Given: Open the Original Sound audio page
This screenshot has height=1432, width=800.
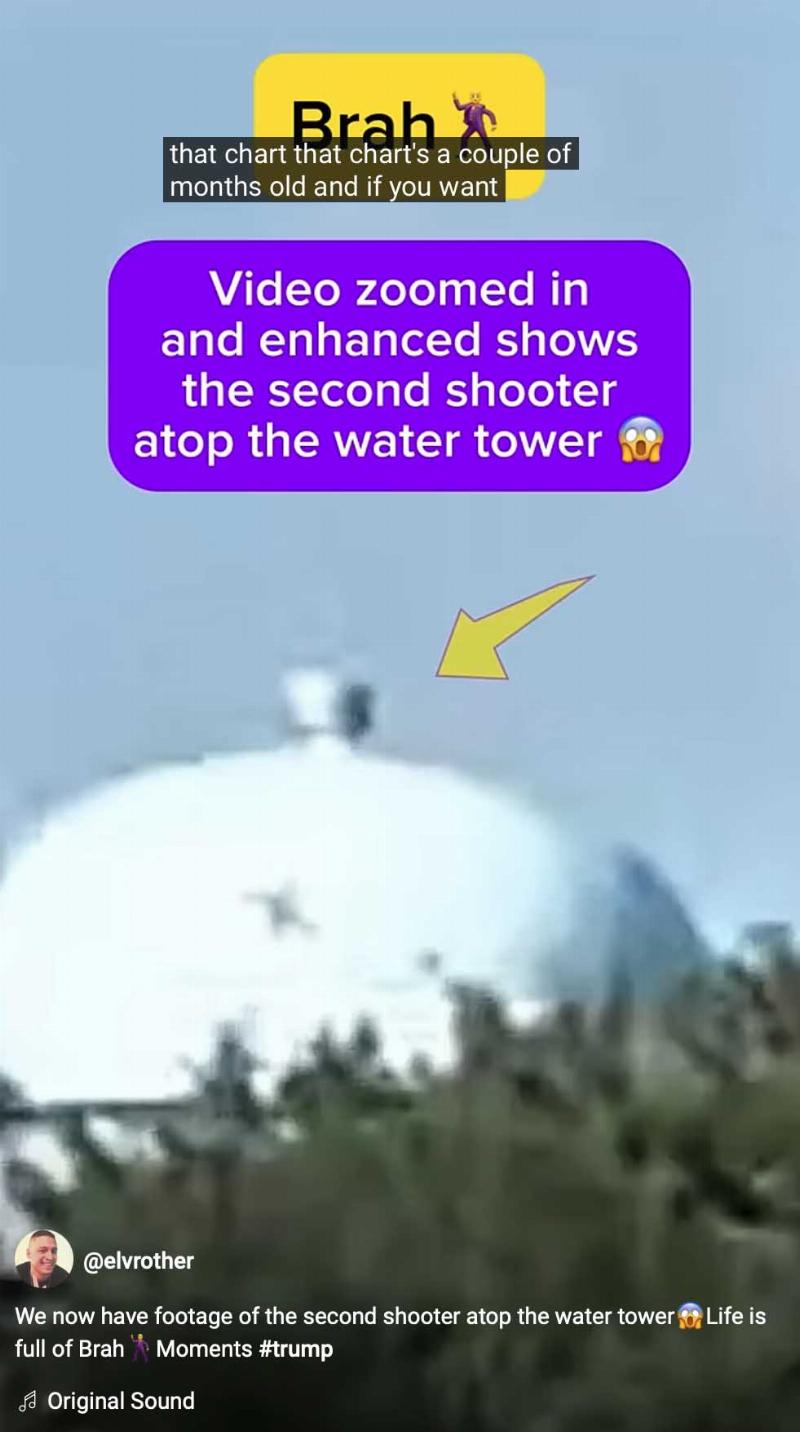Looking at the screenshot, I should (120, 1401).
